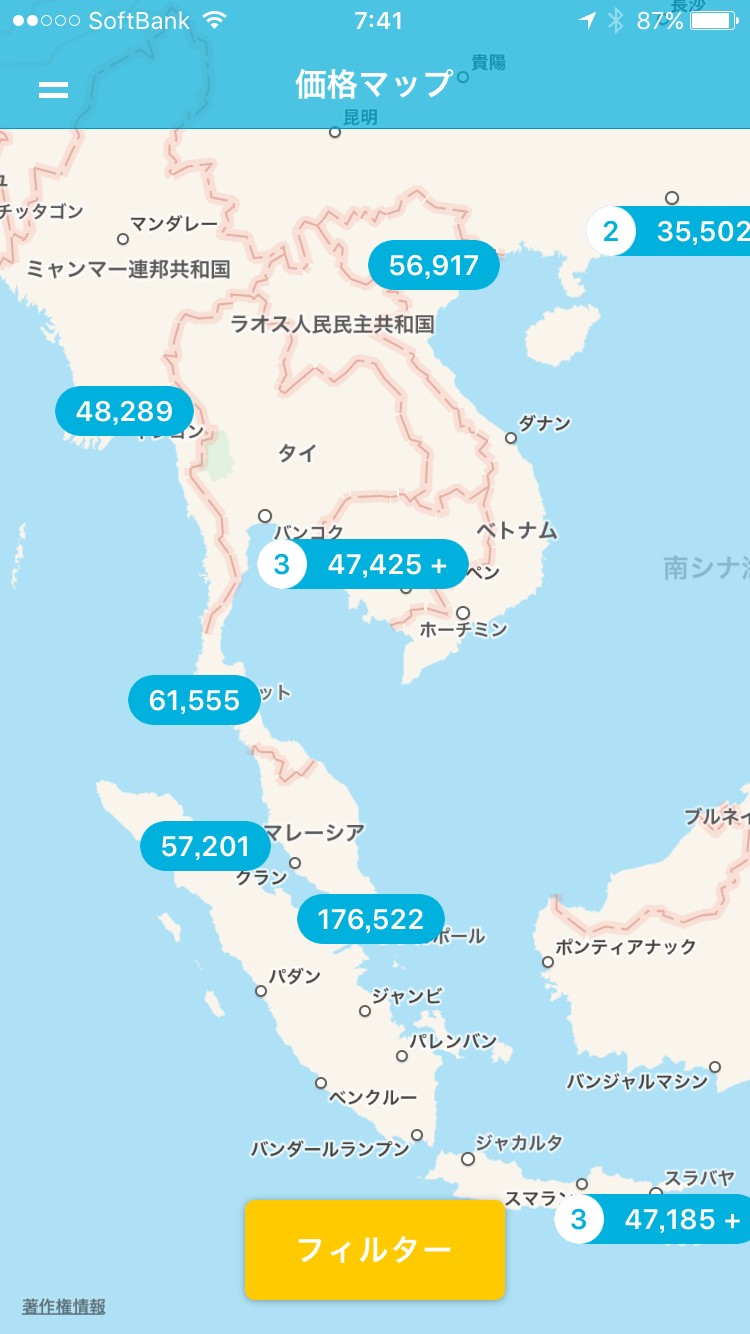This screenshot has height=1334, width=750.
Task: Open the 176,522 price marker
Action: [x=370, y=919]
